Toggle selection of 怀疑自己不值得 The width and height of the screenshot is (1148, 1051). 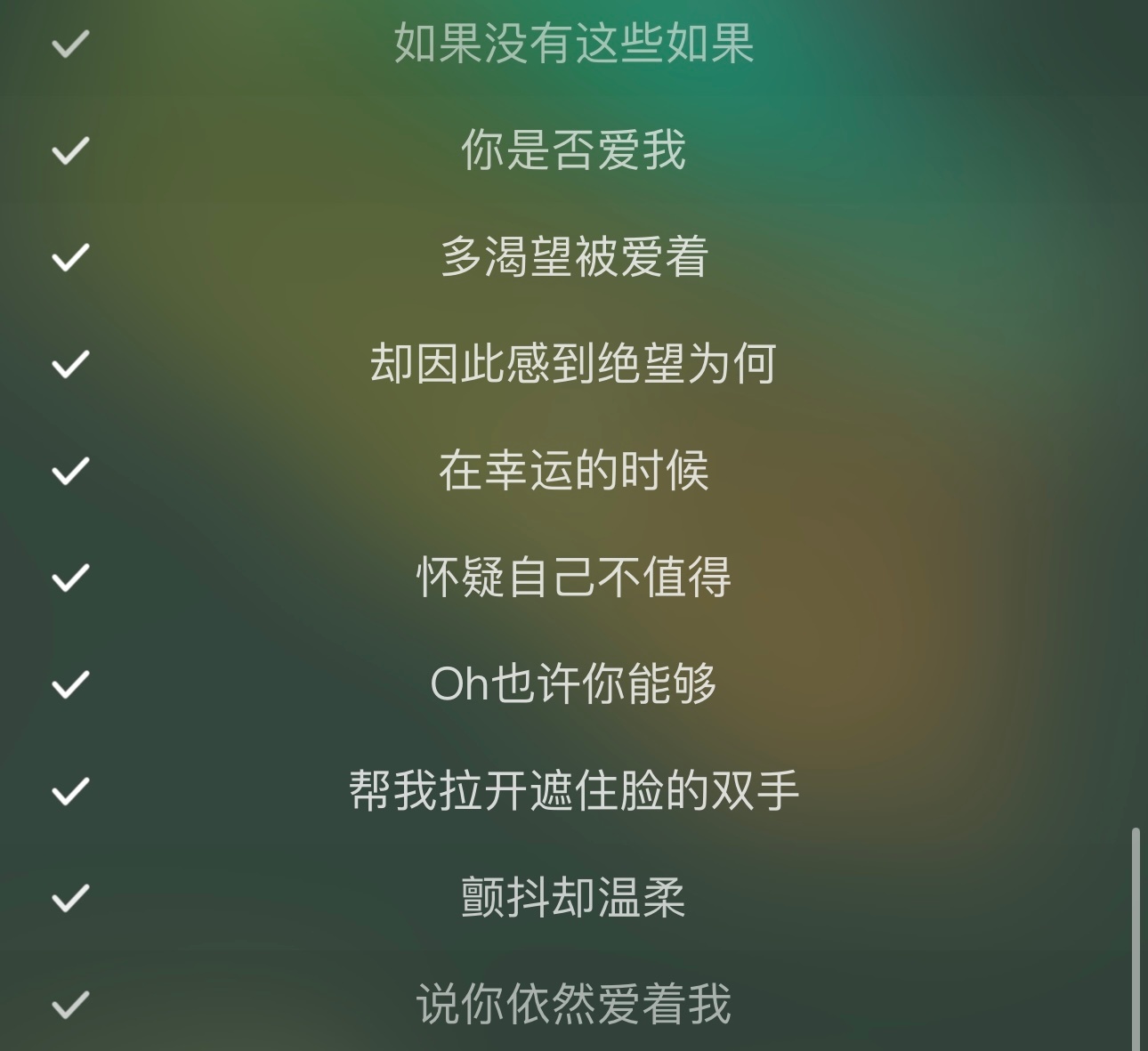[x=70, y=578]
